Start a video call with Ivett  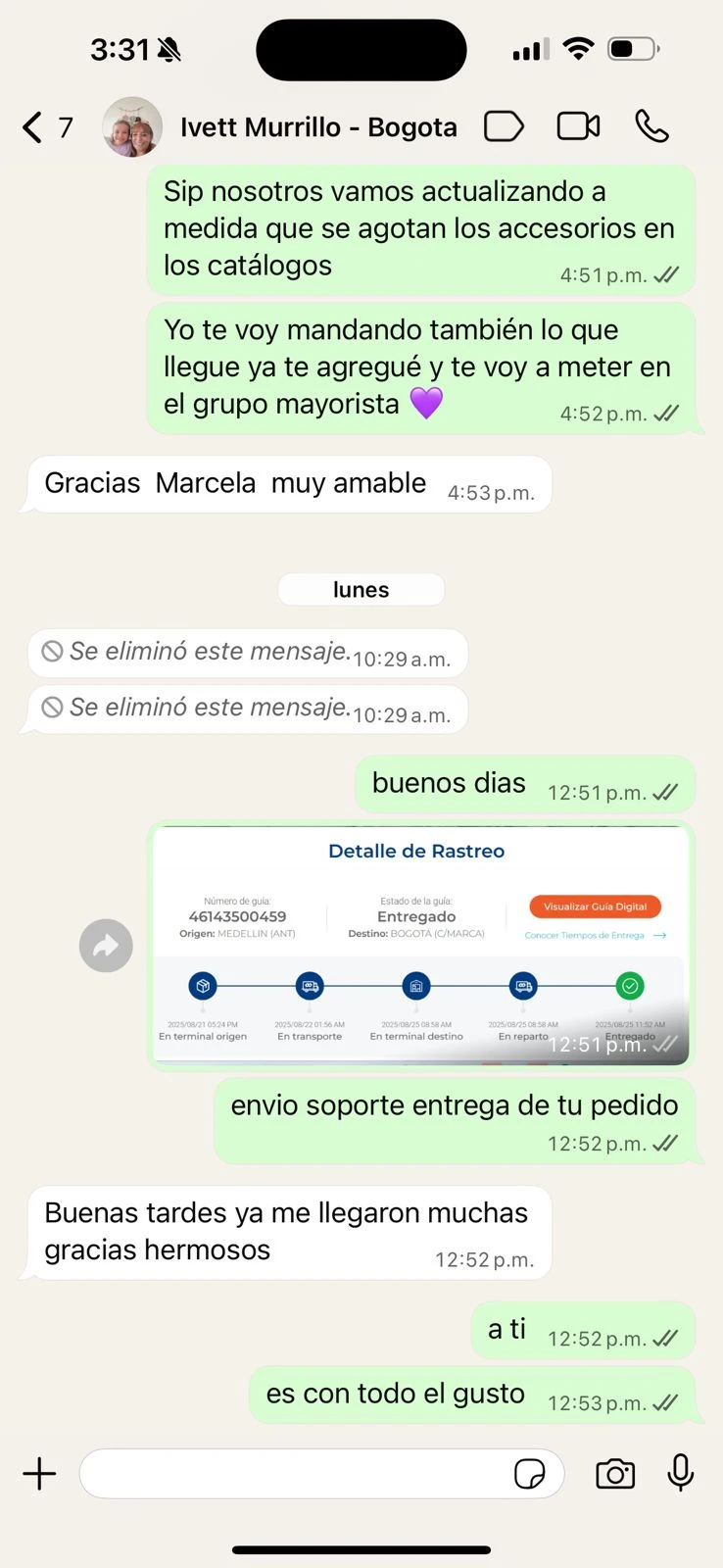click(578, 126)
